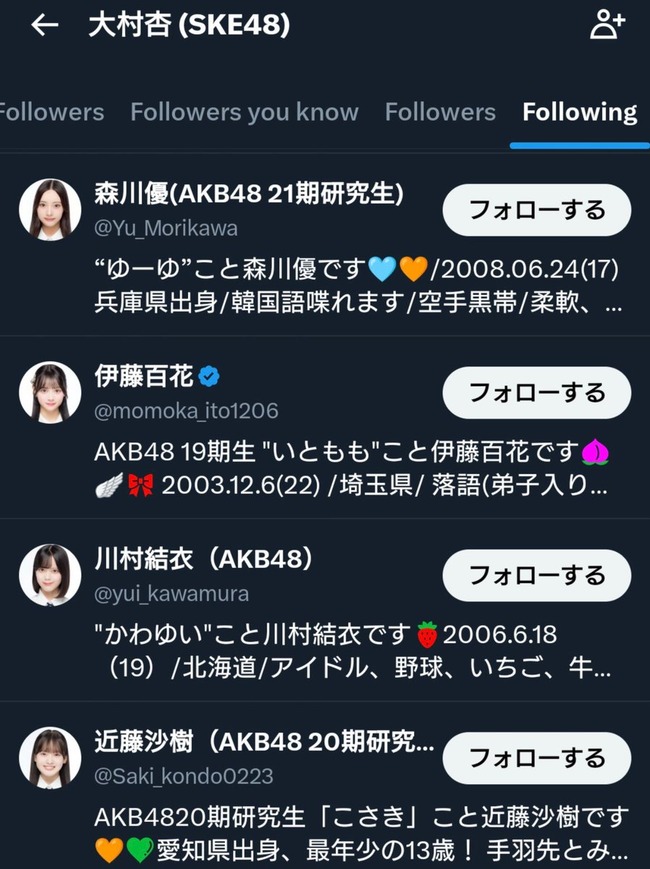Switch to Followers you know tab
The height and width of the screenshot is (869, 650).
point(244,112)
